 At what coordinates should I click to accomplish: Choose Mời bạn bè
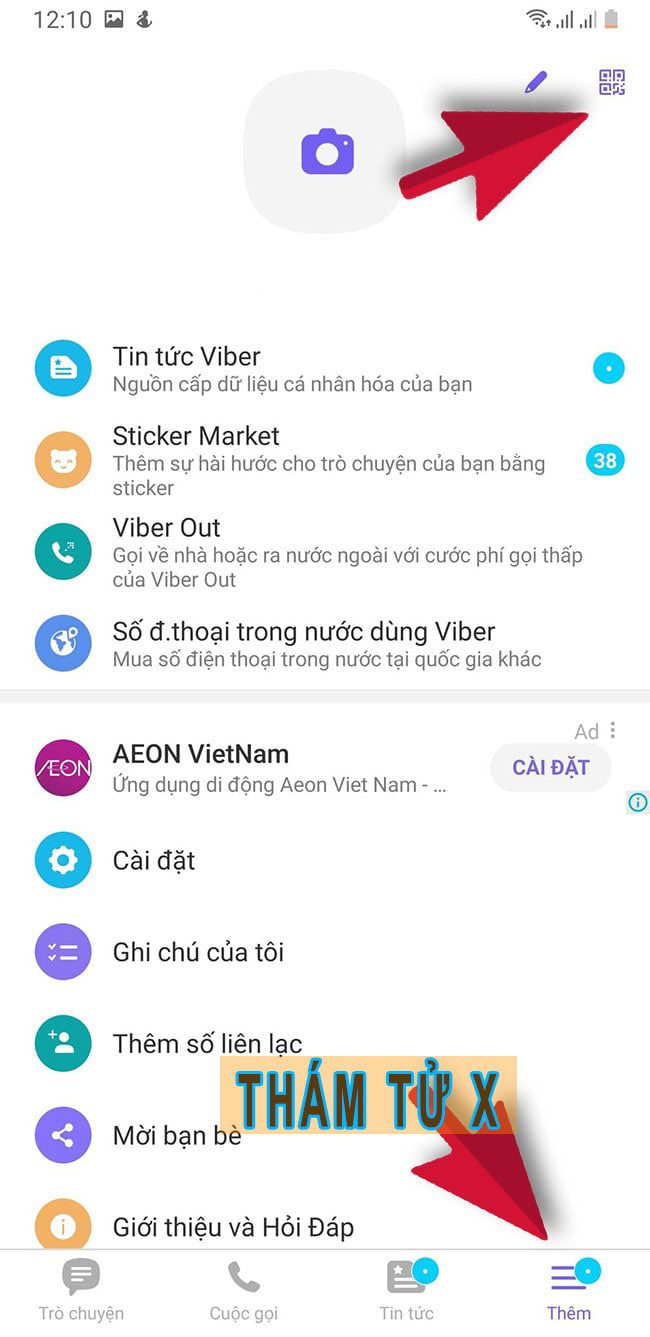177,1136
